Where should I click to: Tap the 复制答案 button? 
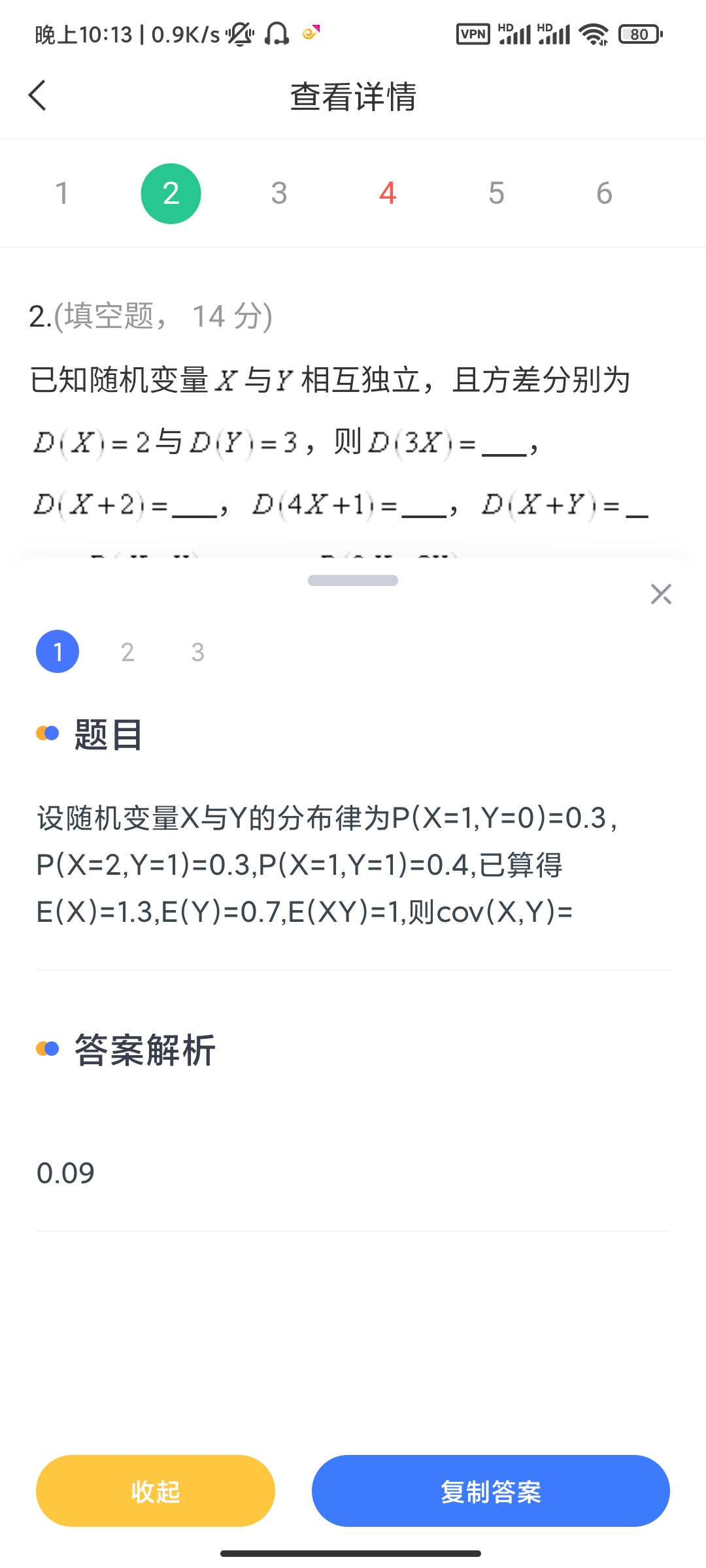[491, 1491]
